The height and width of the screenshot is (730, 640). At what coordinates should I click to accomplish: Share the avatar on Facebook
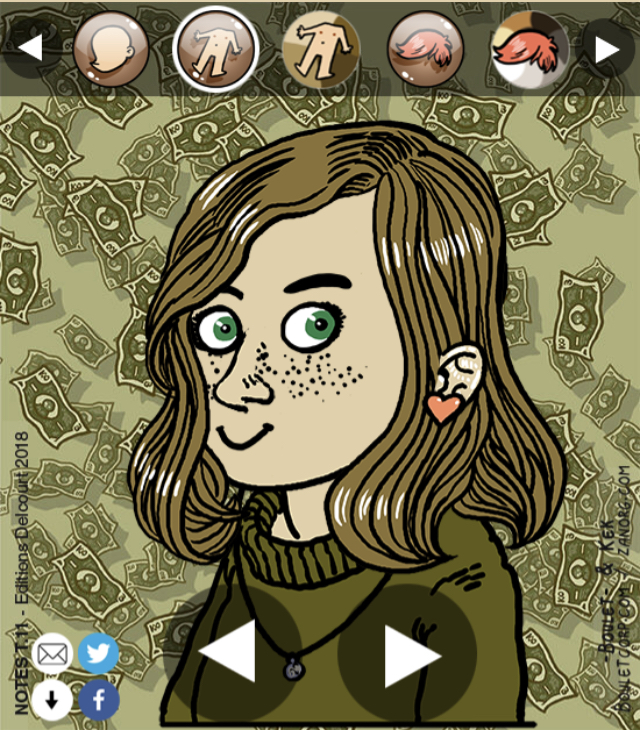click(x=98, y=700)
